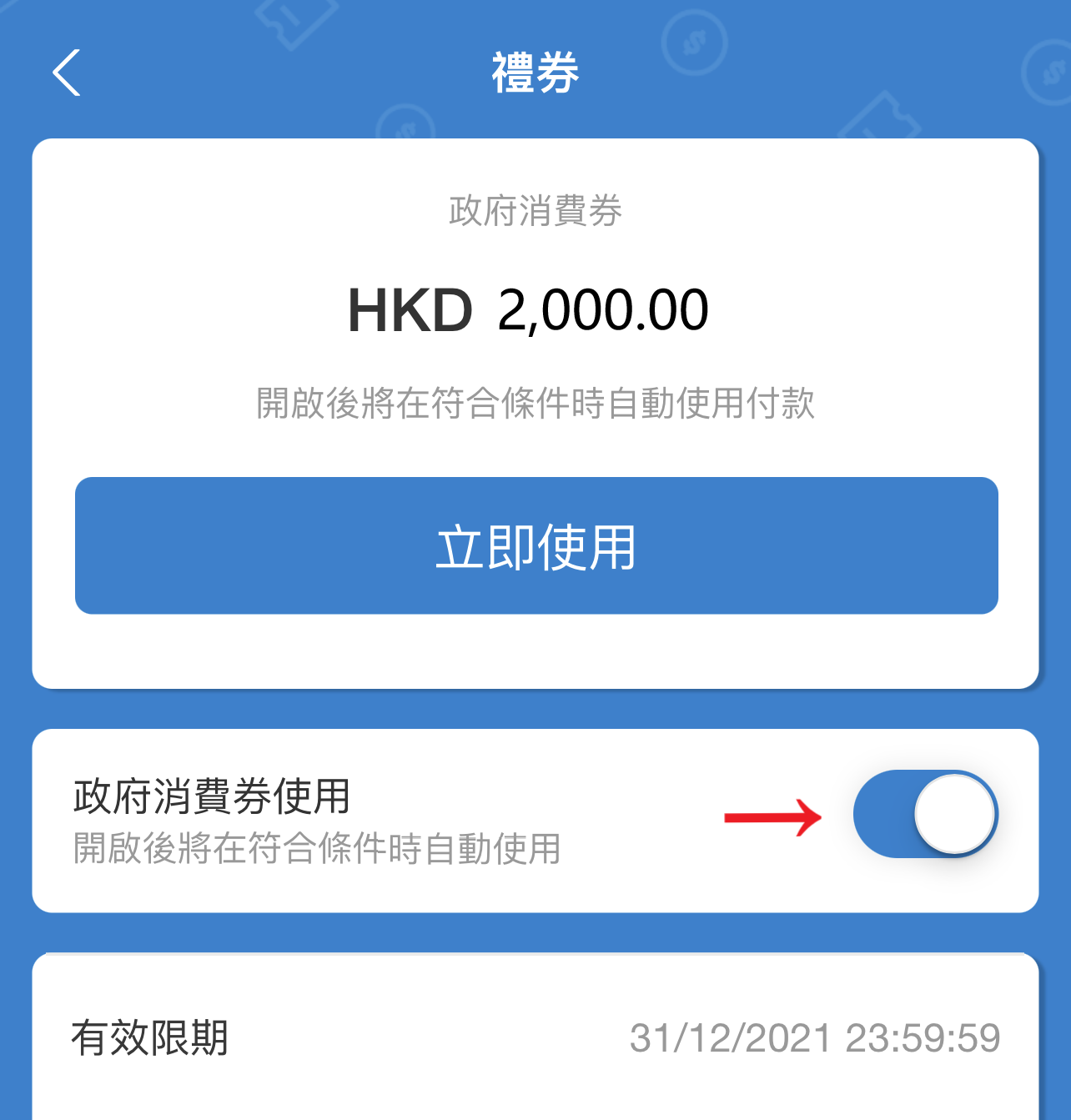Tap the 立即使用 button
Viewport: 1071px width, 1120px height.
click(536, 546)
